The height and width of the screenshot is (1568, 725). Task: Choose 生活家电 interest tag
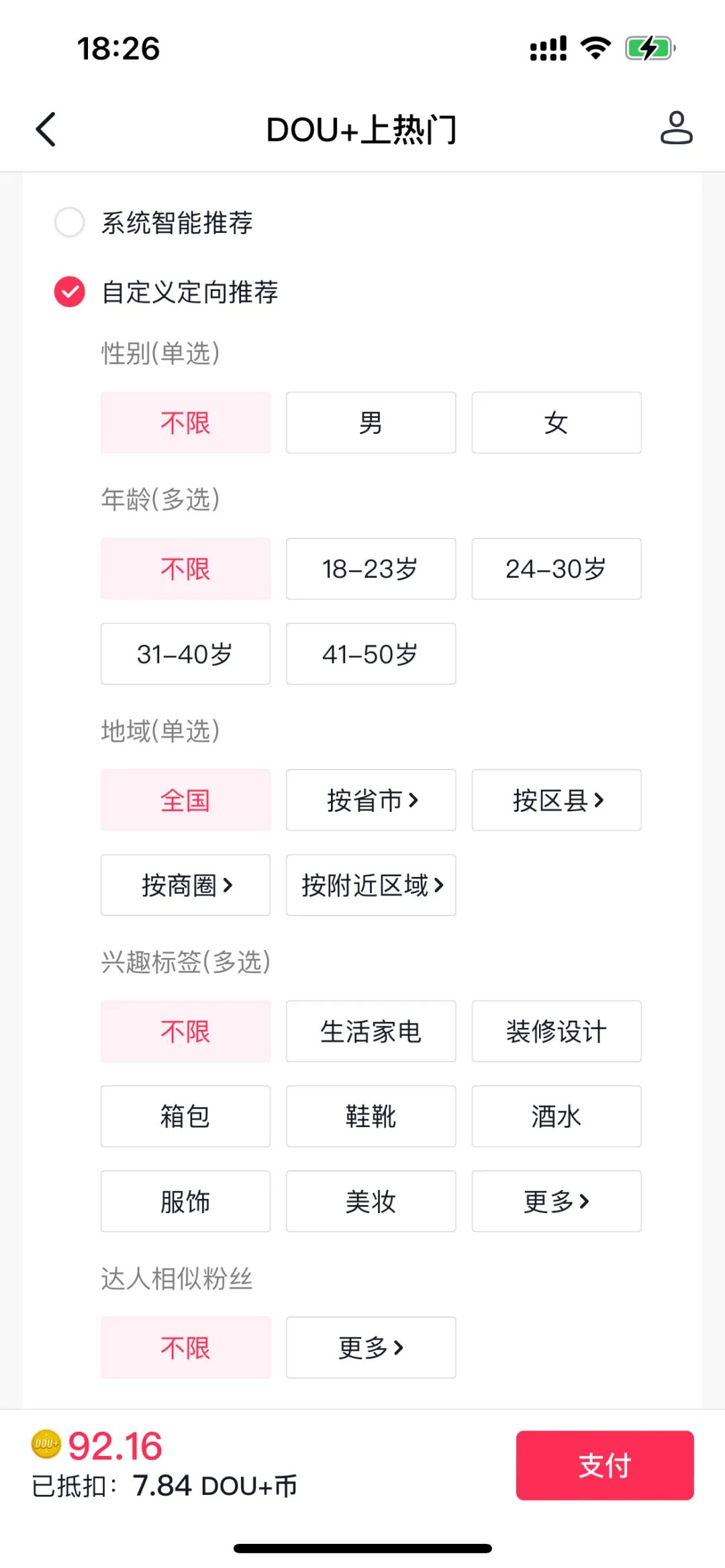371,1032
